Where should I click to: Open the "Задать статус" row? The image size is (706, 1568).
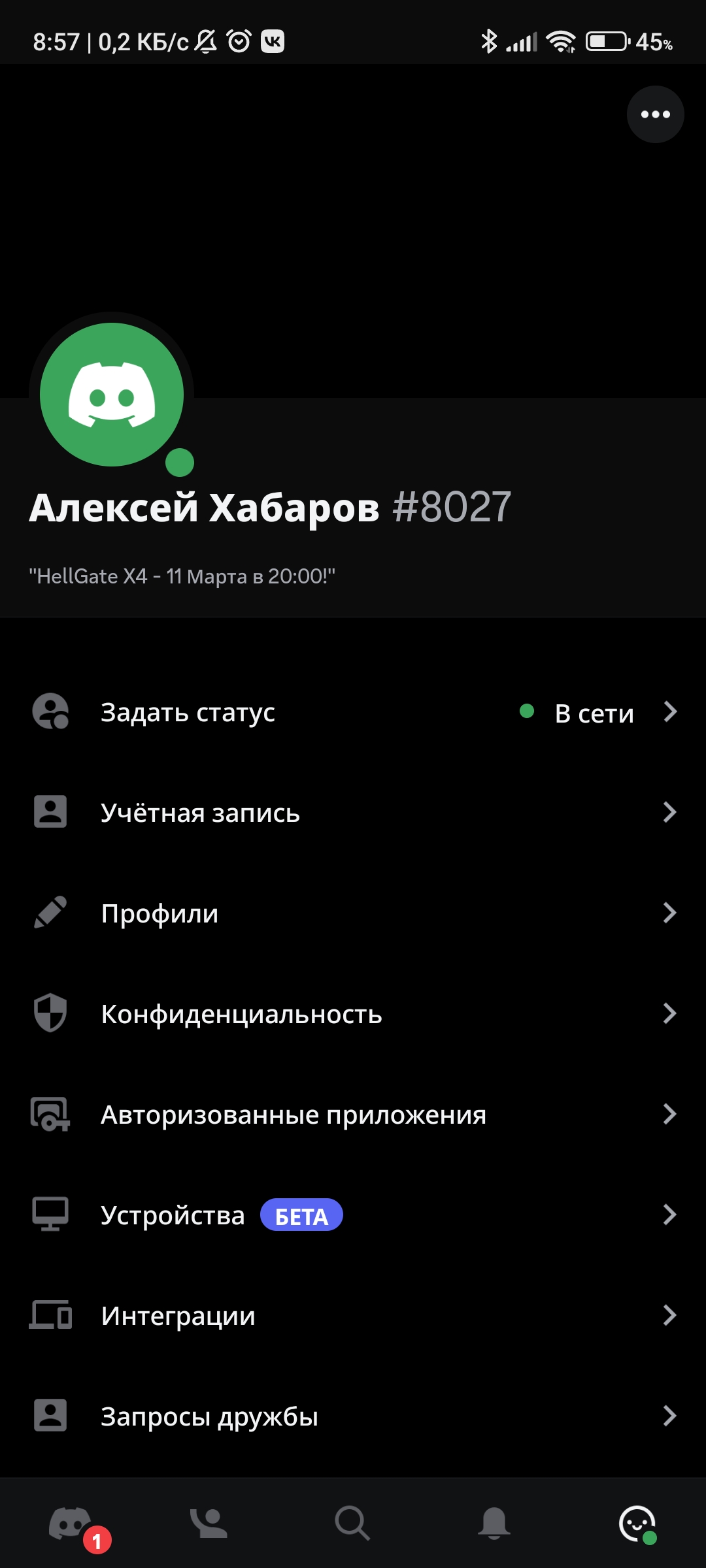tap(353, 712)
